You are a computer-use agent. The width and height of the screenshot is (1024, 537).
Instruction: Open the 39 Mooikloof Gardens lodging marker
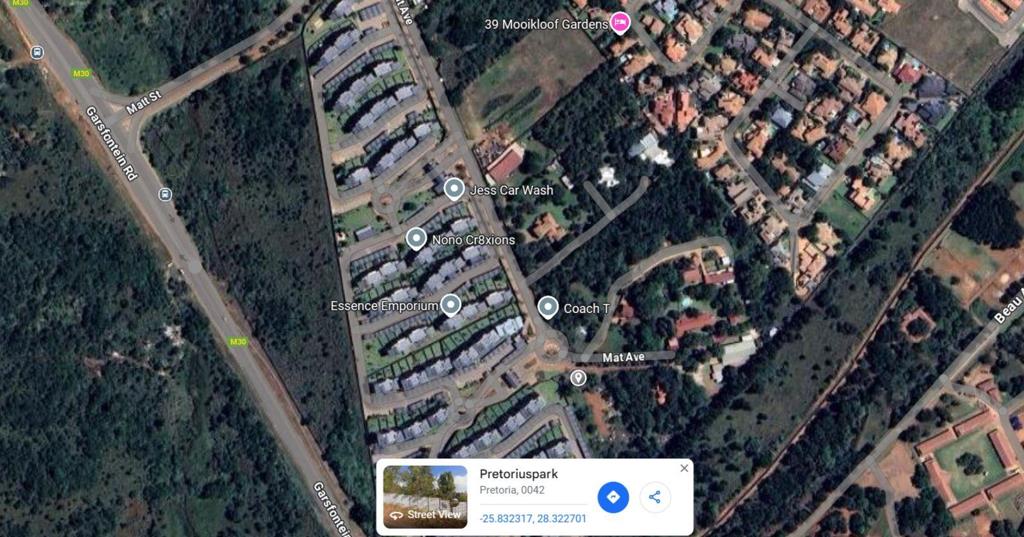pyautogui.click(x=620, y=22)
